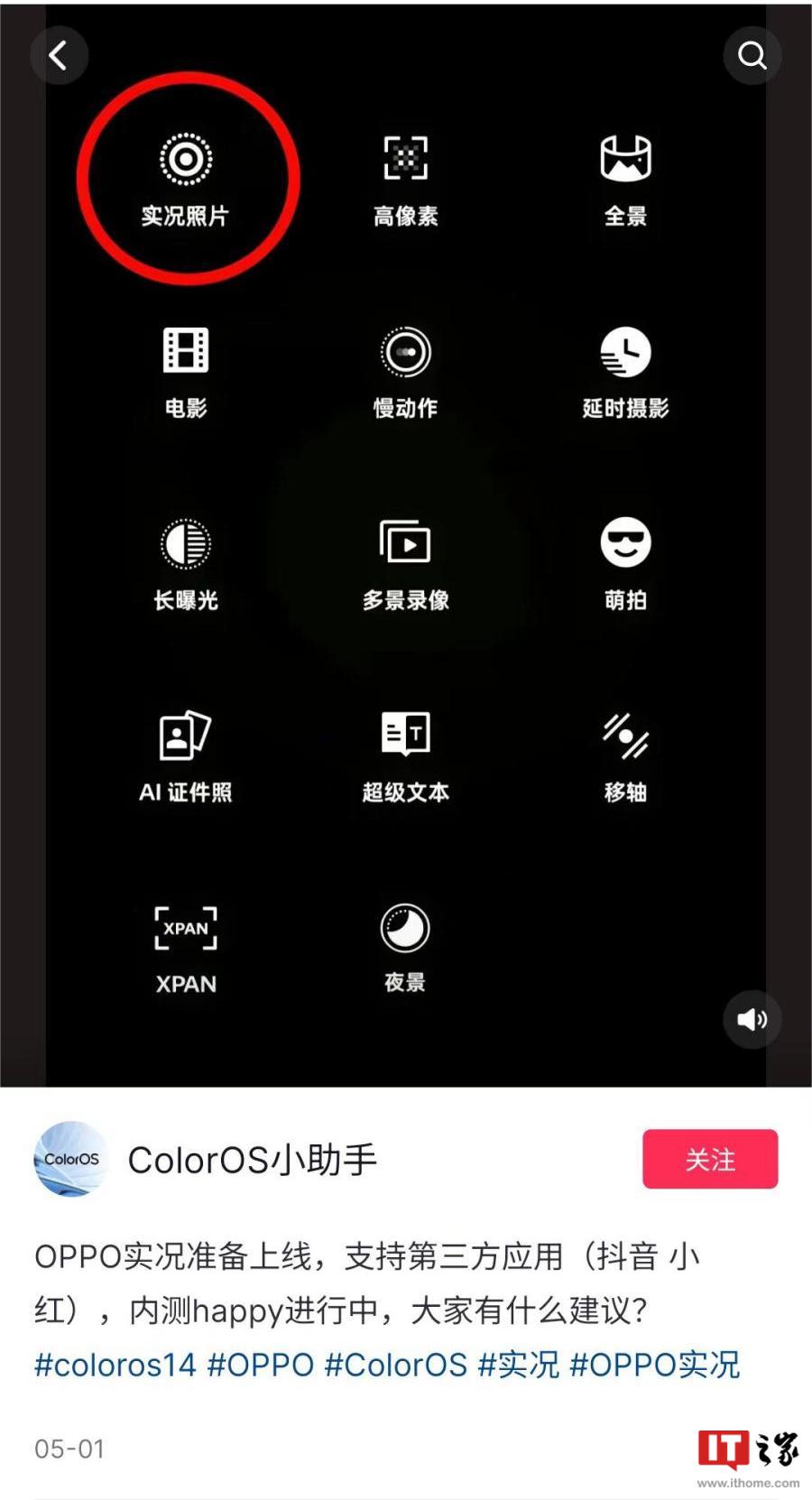812x1500 pixels.
Task: Open the #OPPO实况 hashtag
Action: click(655, 1365)
